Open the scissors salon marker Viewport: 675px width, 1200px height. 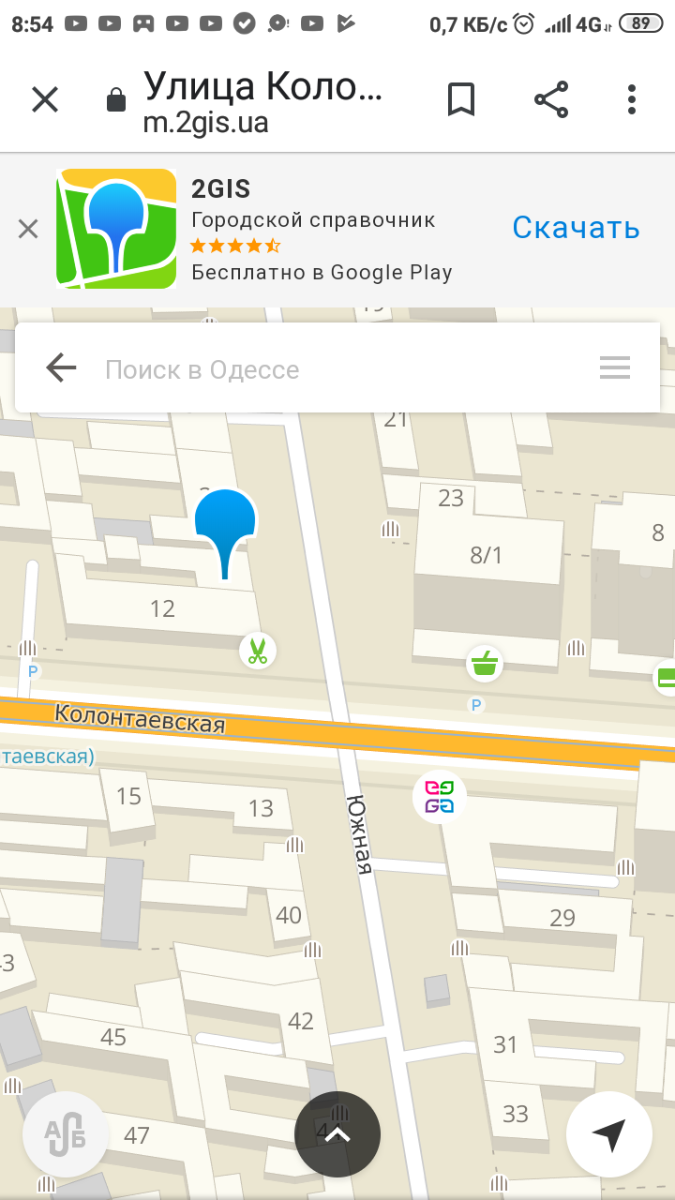(258, 652)
